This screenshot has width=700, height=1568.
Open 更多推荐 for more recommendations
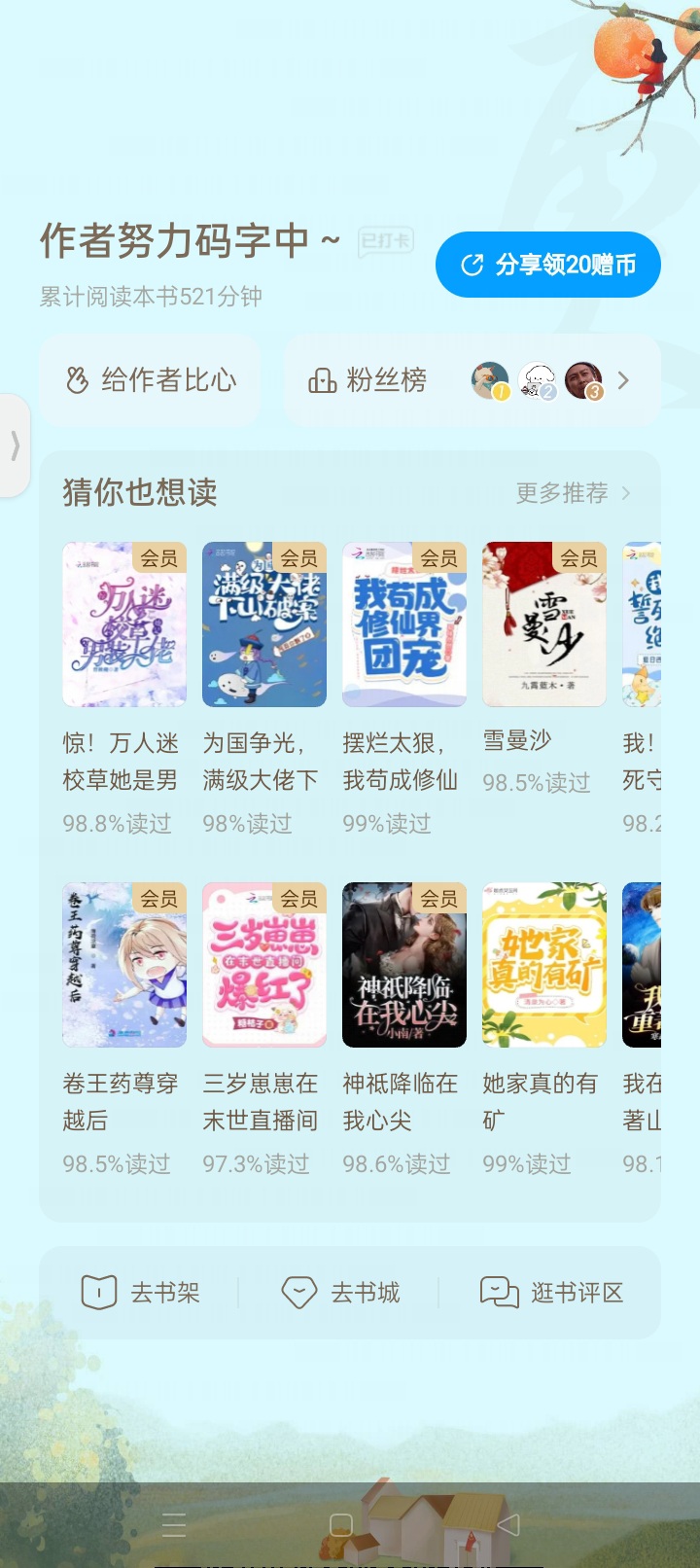pos(574,493)
